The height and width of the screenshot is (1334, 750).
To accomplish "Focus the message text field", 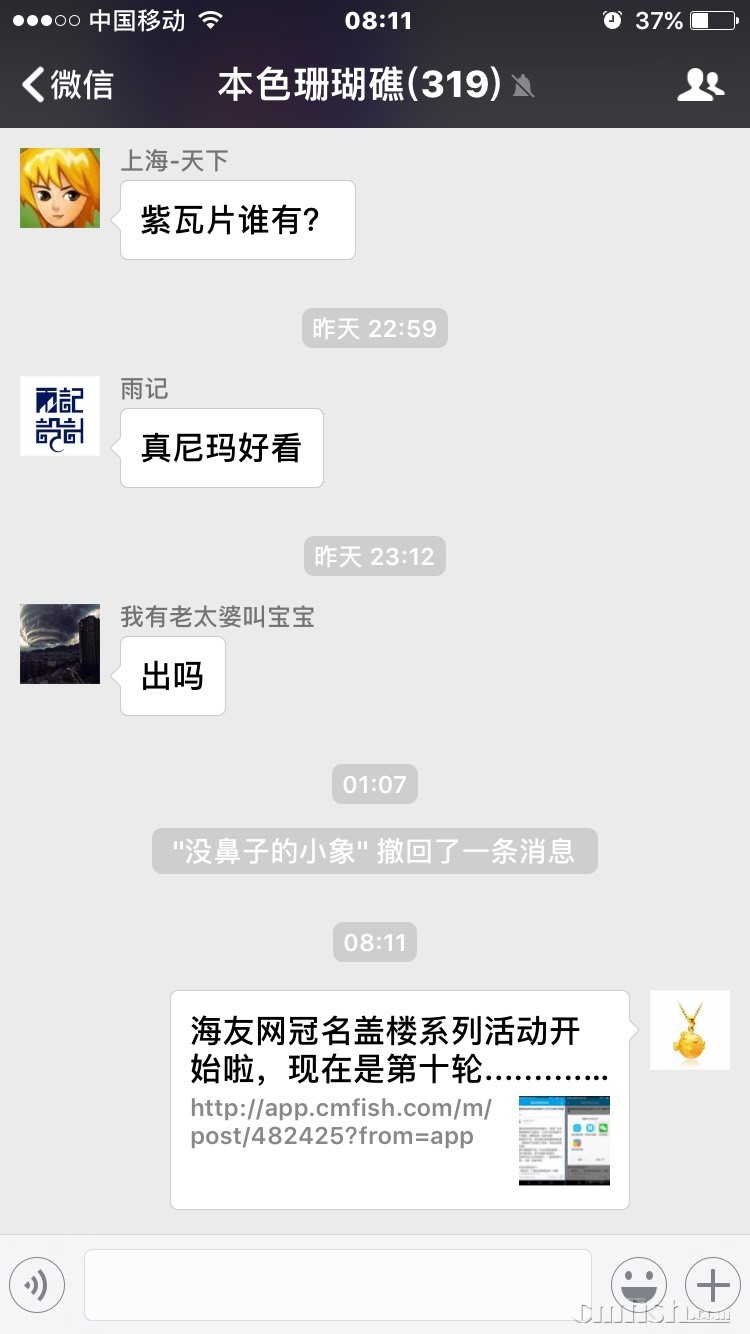I will pos(337,1284).
